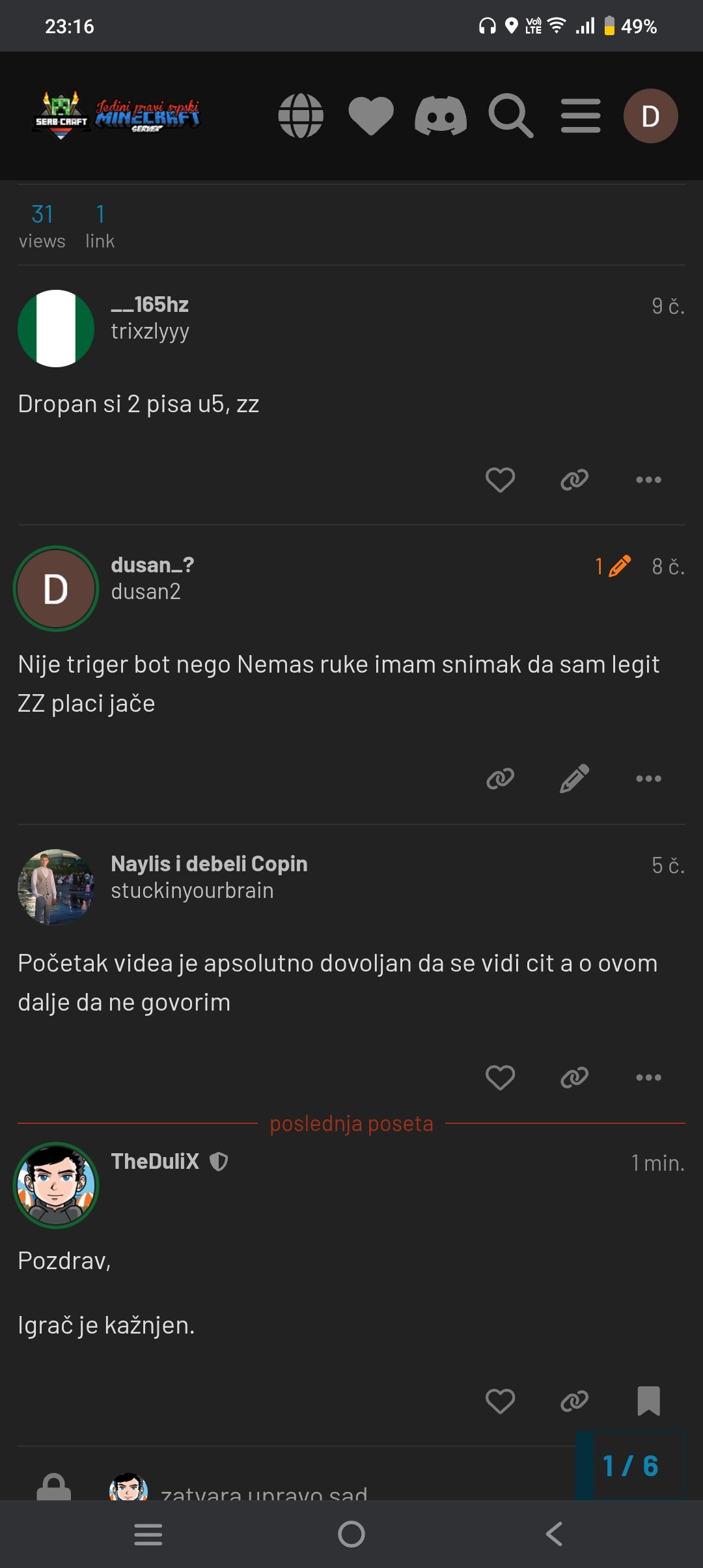Tap the heart icon in the header
Image resolution: width=703 pixels, height=1568 pixels.
coord(371,116)
